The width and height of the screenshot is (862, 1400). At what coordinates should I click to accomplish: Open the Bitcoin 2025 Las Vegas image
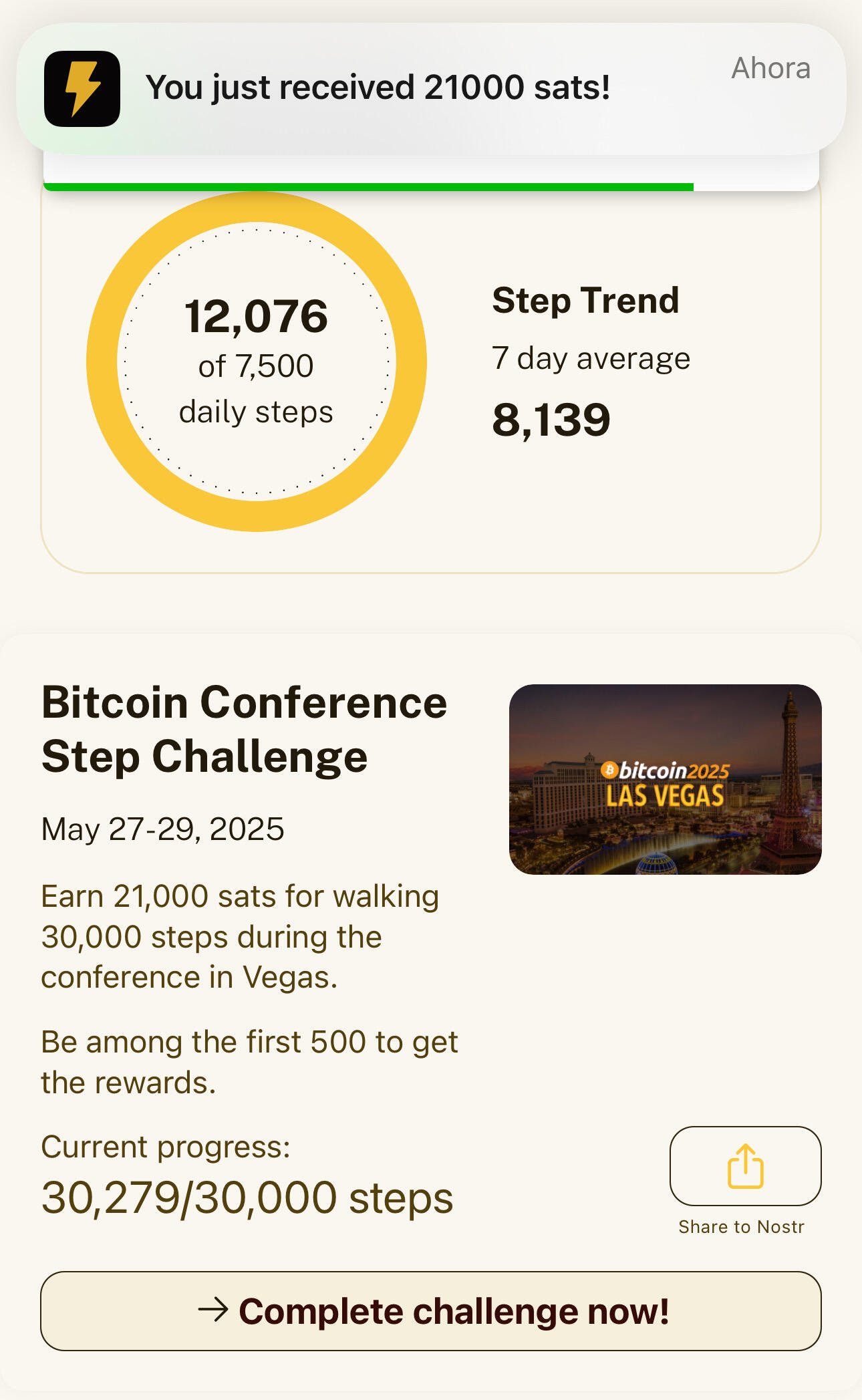[665, 779]
